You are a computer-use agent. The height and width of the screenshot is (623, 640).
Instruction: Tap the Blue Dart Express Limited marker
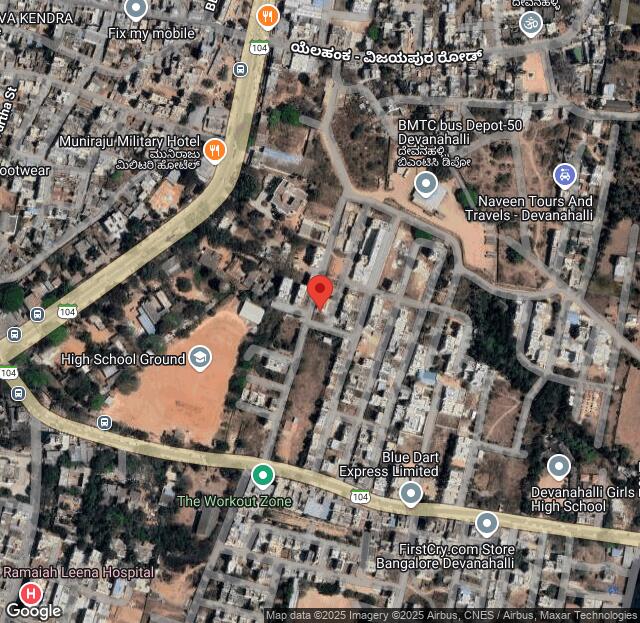click(x=411, y=492)
